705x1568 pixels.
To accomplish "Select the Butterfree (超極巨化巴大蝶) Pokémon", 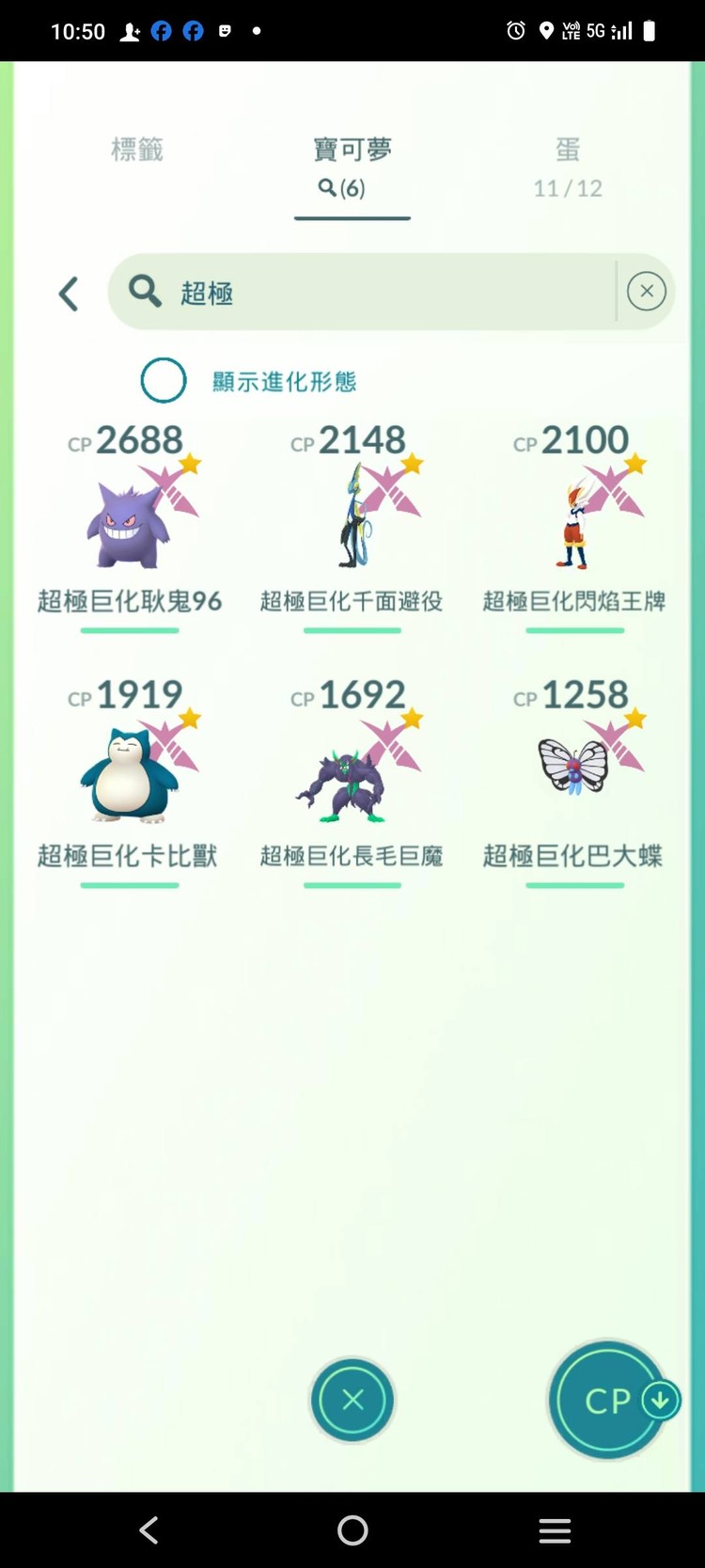I will coord(573,771).
